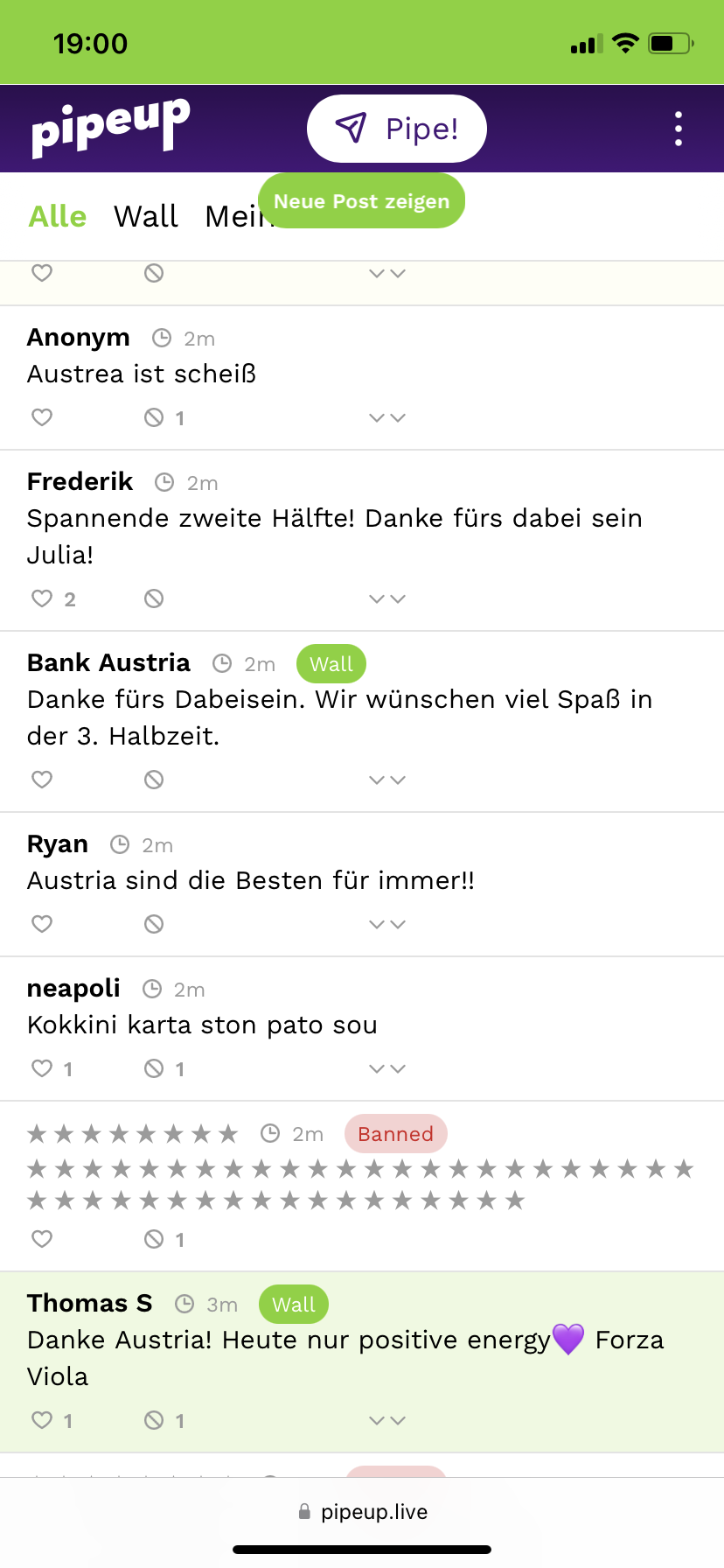Image resolution: width=724 pixels, height=1568 pixels.
Task: Select the Alle tab
Action: coord(58,216)
